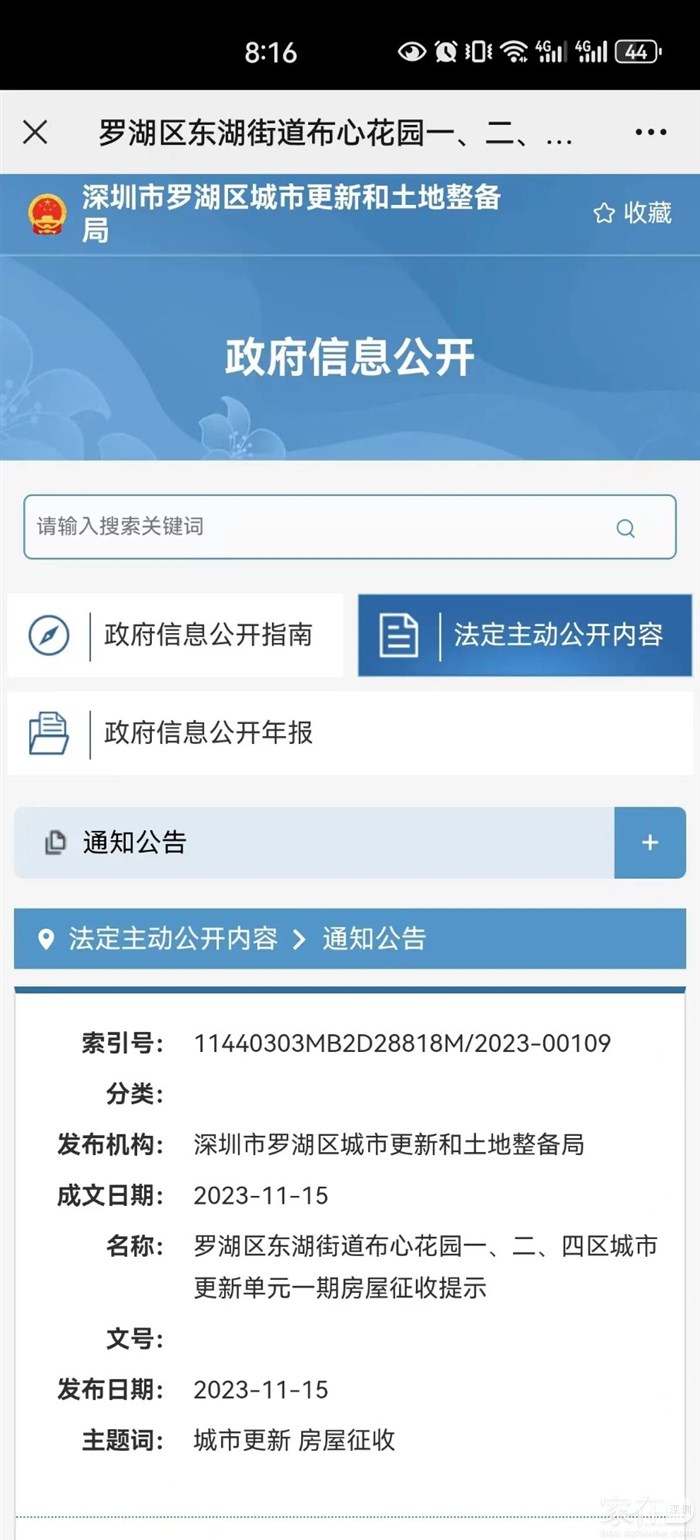Open the 通知公告 breadcrumb link

coord(374,939)
